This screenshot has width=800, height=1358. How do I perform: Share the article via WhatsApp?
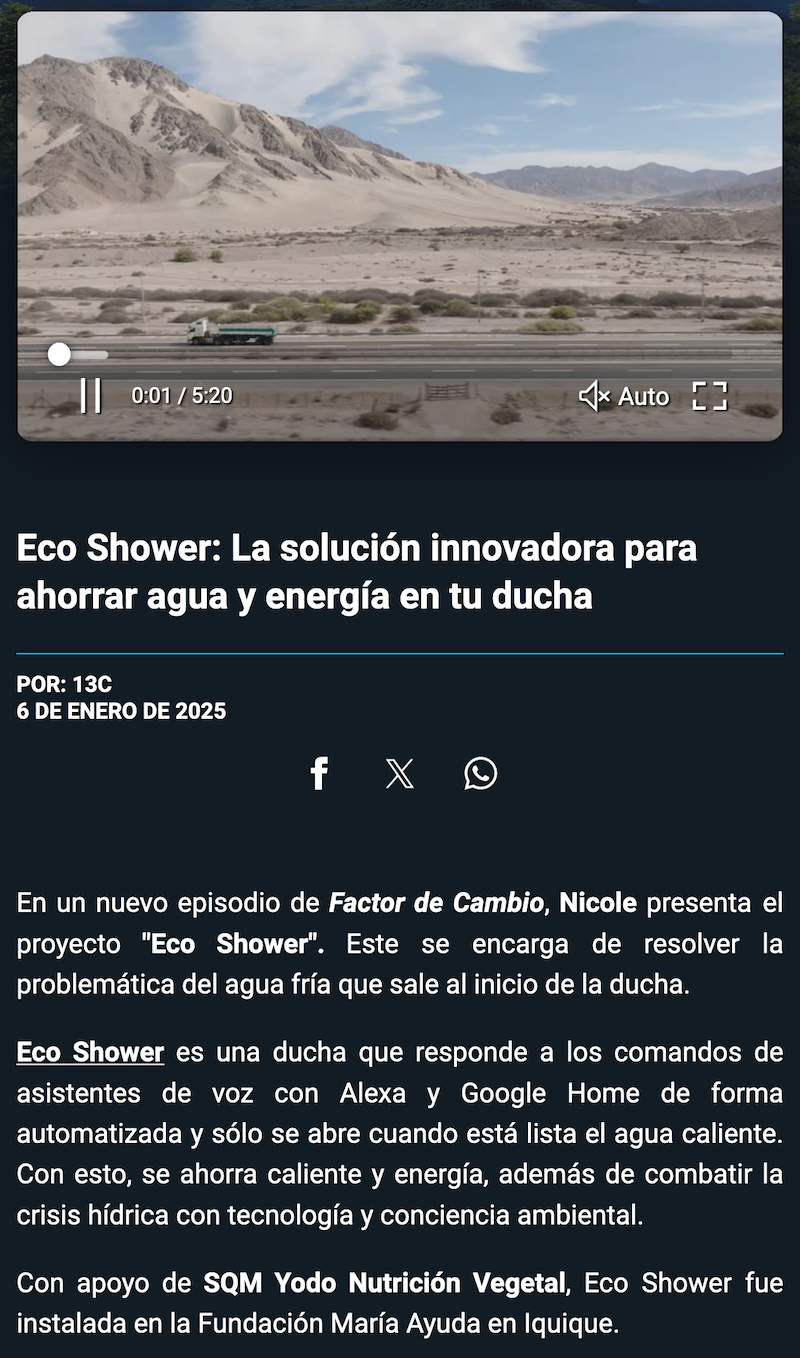click(x=480, y=773)
